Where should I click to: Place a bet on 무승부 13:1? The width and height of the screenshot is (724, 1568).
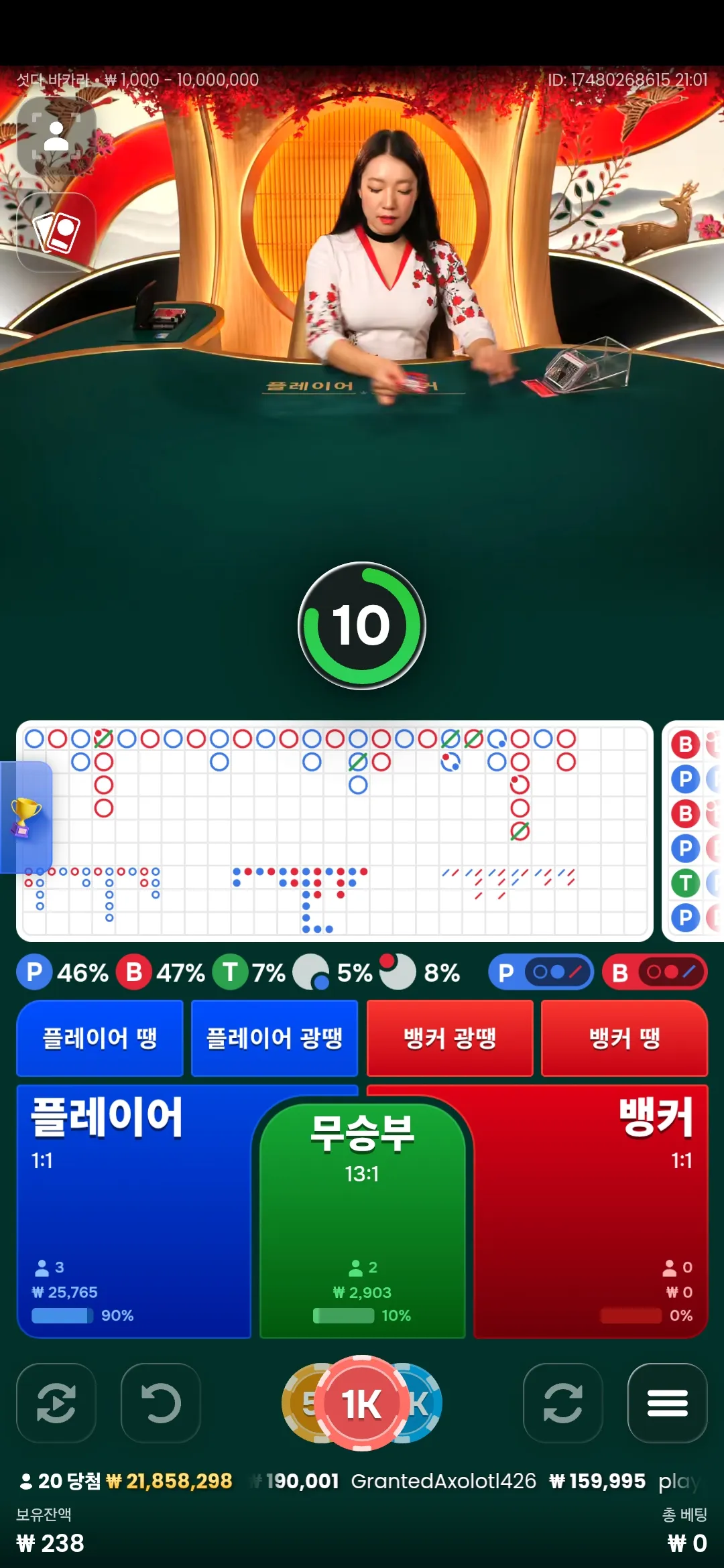tap(362, 1220)
